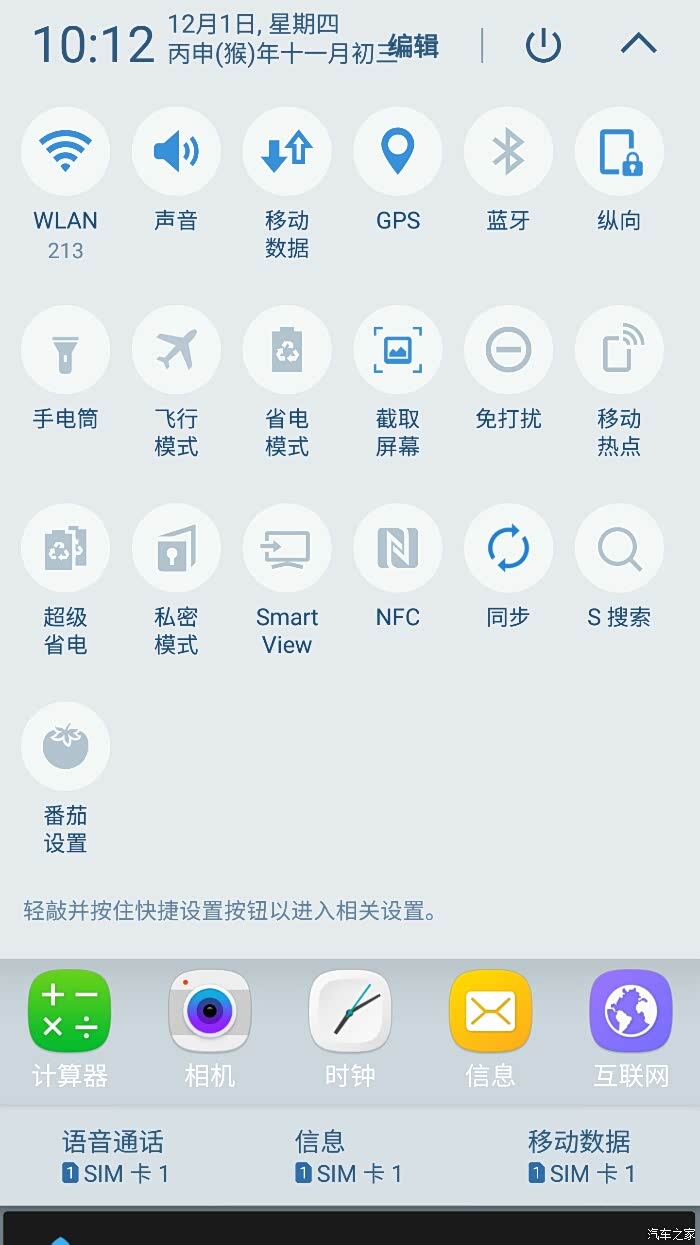Open the power button menu

coord(543,45)
